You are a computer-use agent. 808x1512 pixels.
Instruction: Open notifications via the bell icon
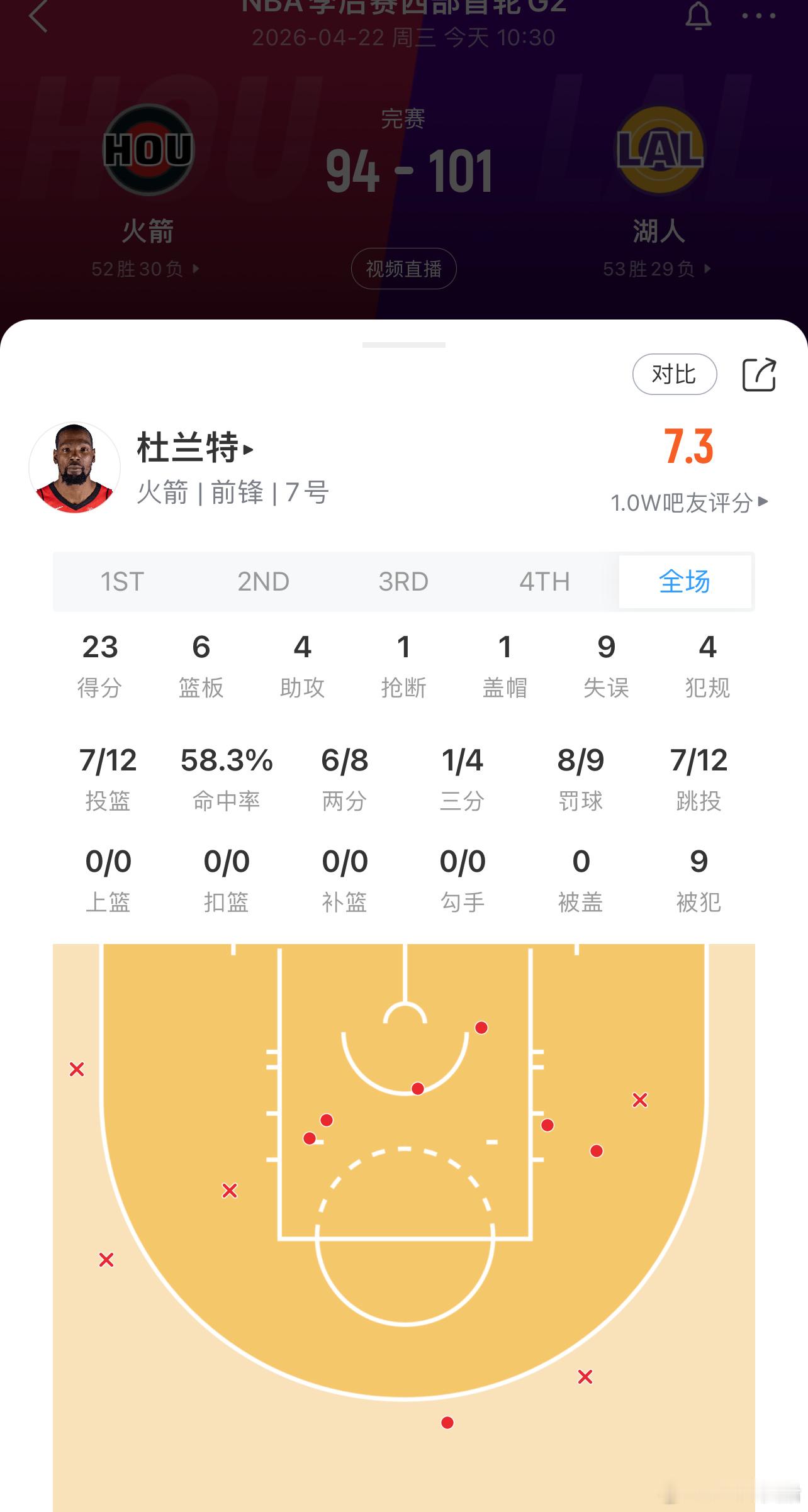[x=697, y=14]
